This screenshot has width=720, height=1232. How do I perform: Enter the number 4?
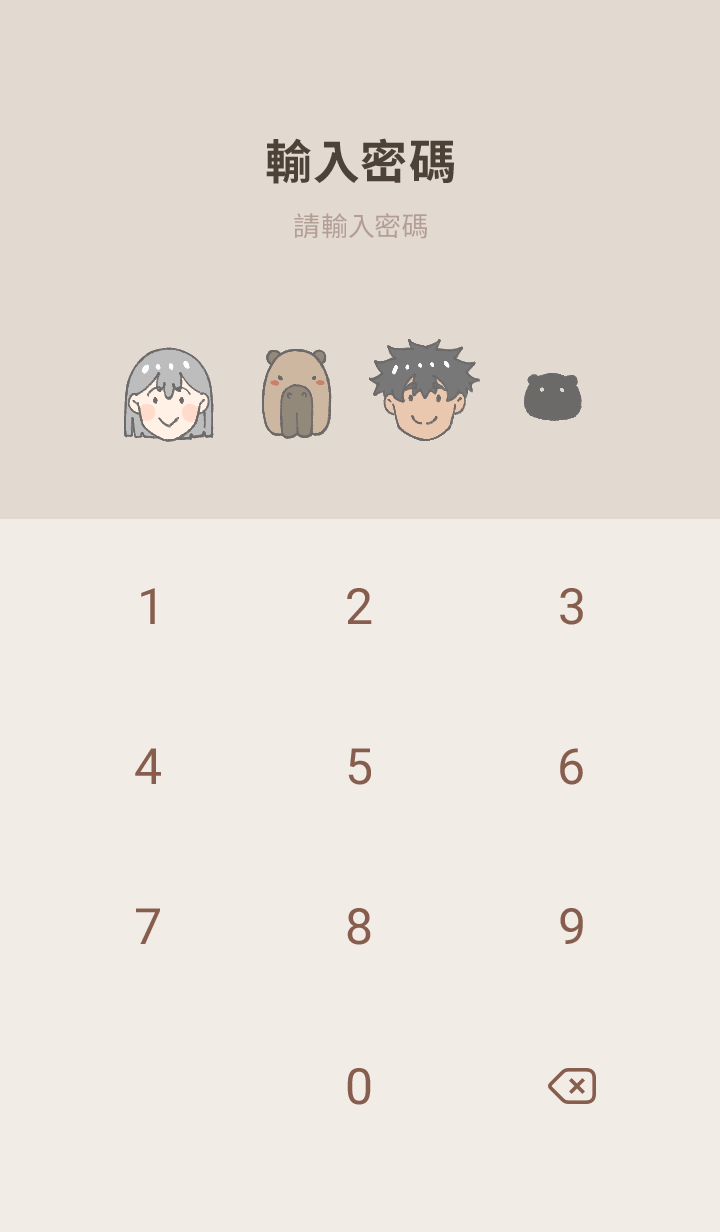pos(148,767)
